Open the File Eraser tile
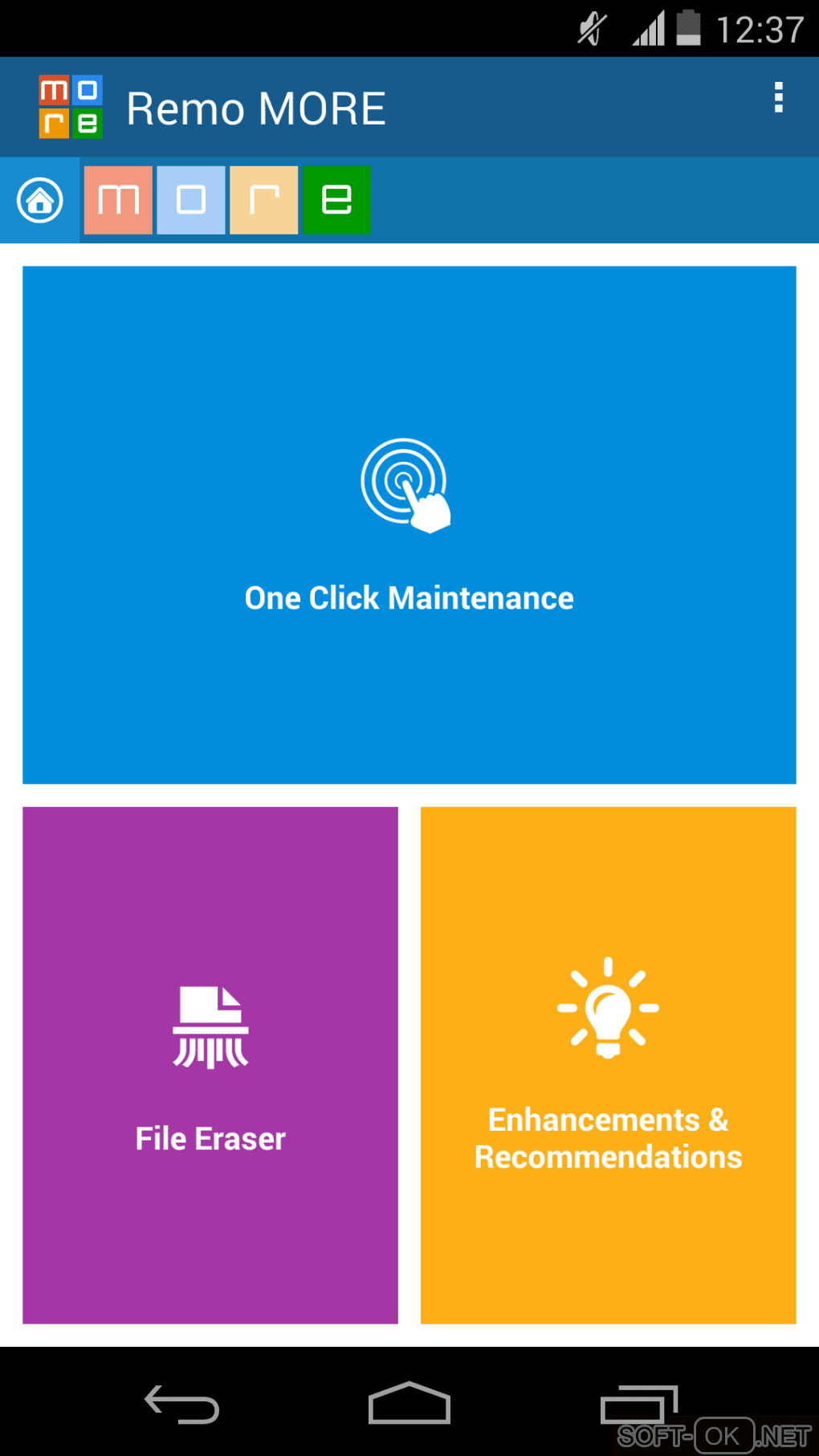Image resolution: width=819 pixels, height=1456 pixels. coord(210,1065)
